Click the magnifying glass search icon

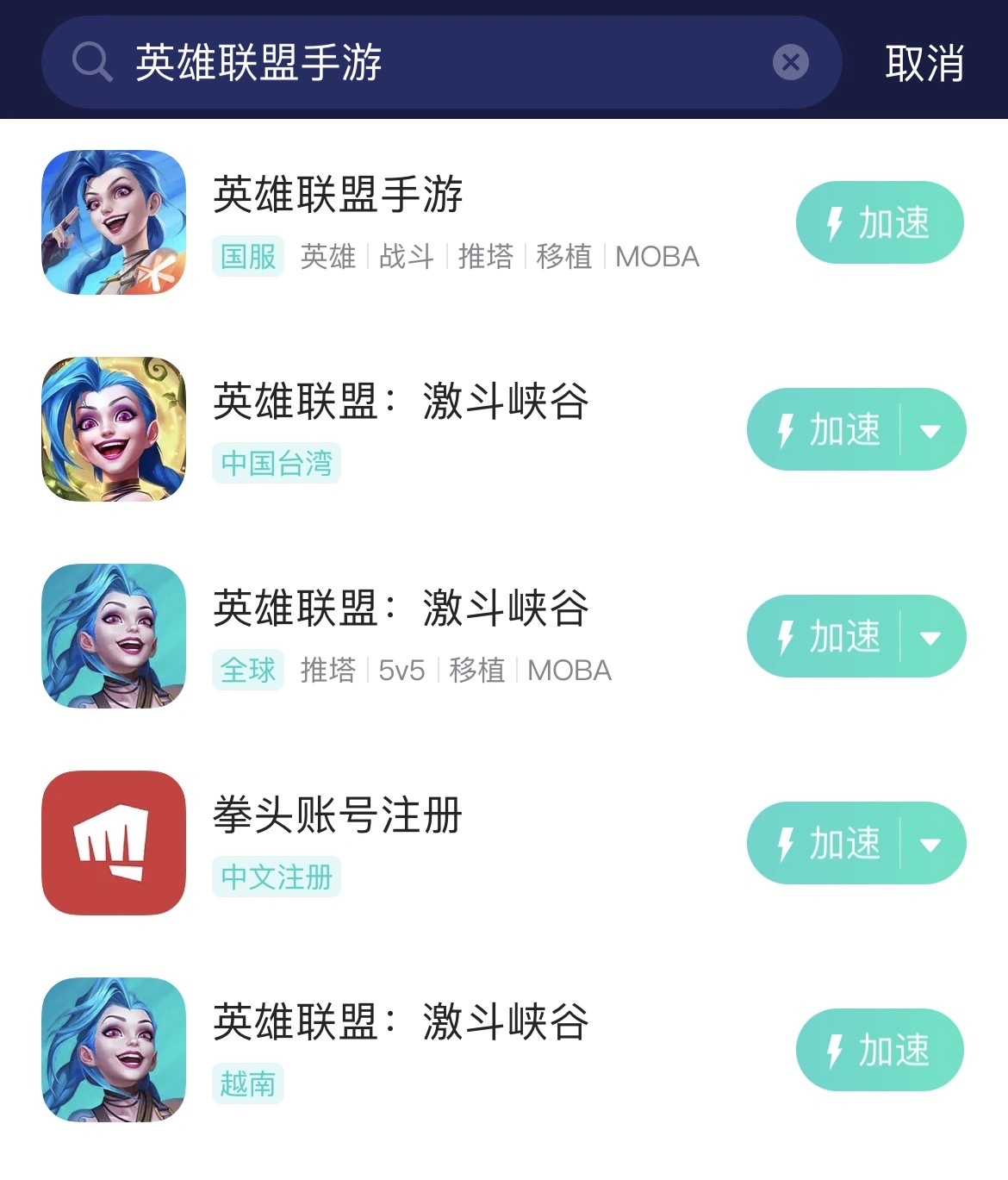[91, 62]
